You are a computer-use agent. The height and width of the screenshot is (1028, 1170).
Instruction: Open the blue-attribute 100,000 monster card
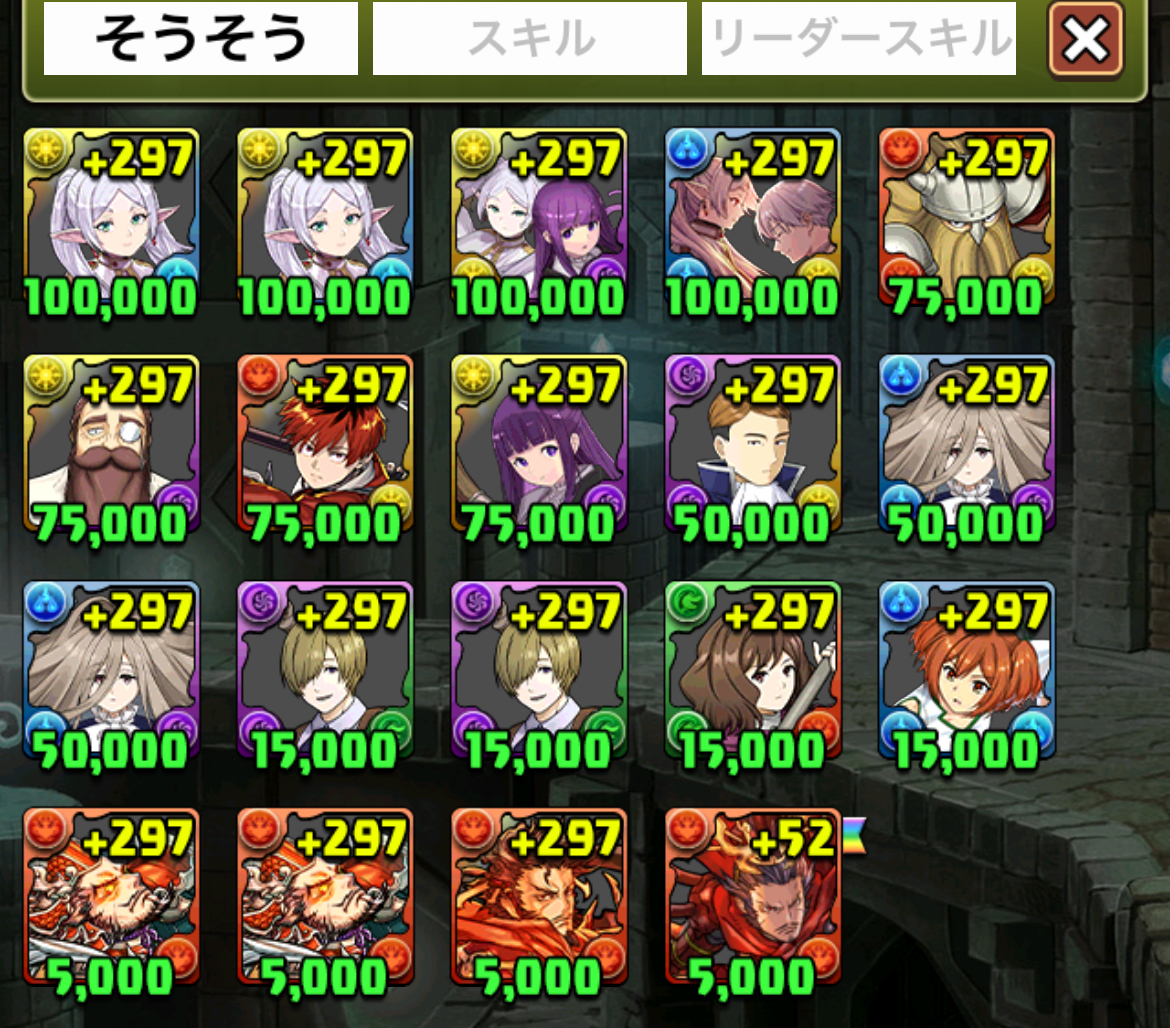coord(753,222)
